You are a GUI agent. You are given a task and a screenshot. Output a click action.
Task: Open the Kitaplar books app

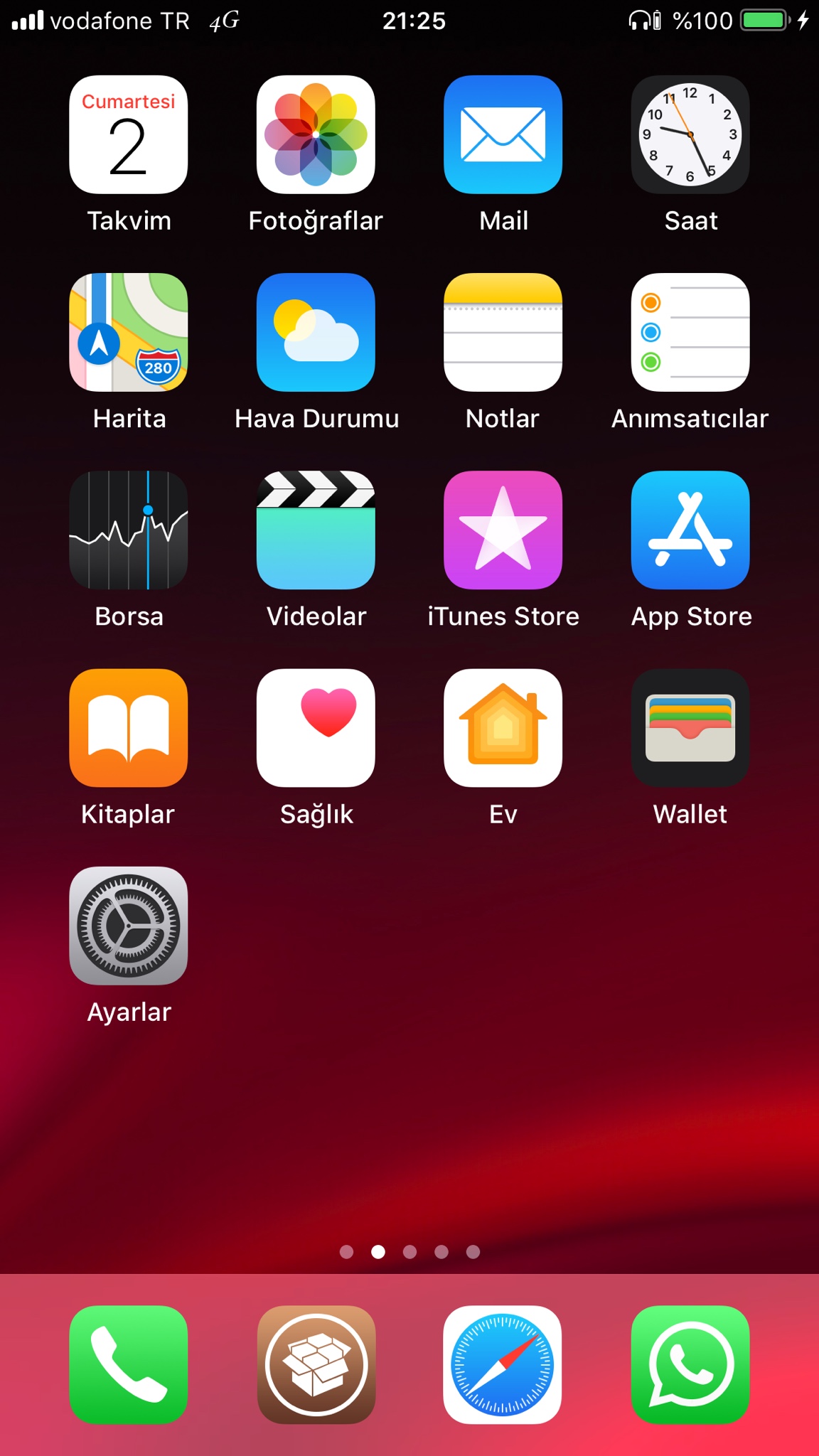click(129, 727)
